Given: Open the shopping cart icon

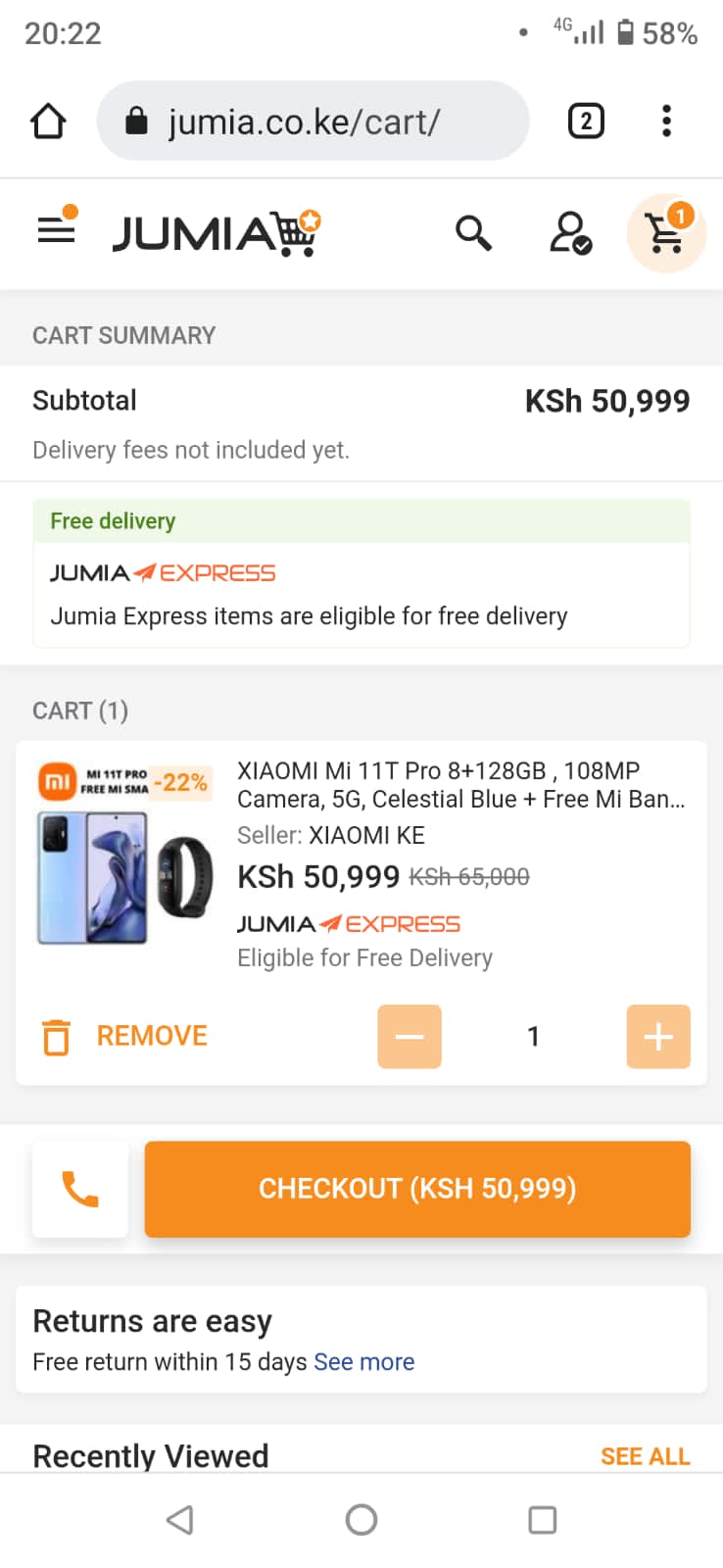Looking at the screenshot, I should 666,233.
